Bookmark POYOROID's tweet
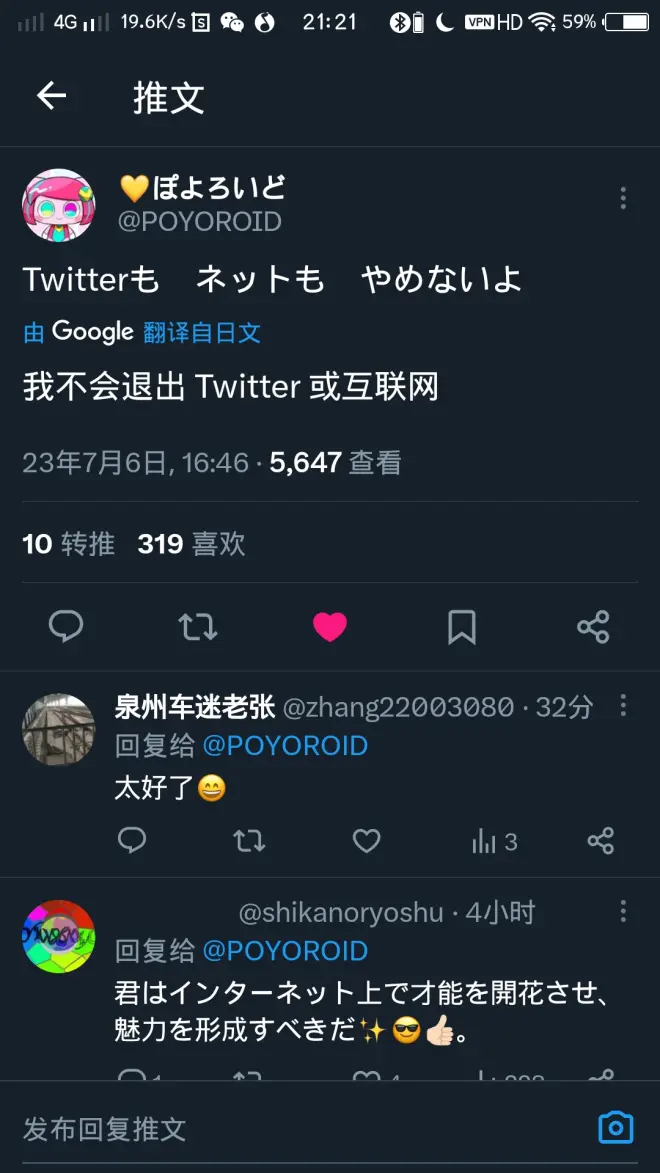The image size is (660, 1173). point(461,627)
